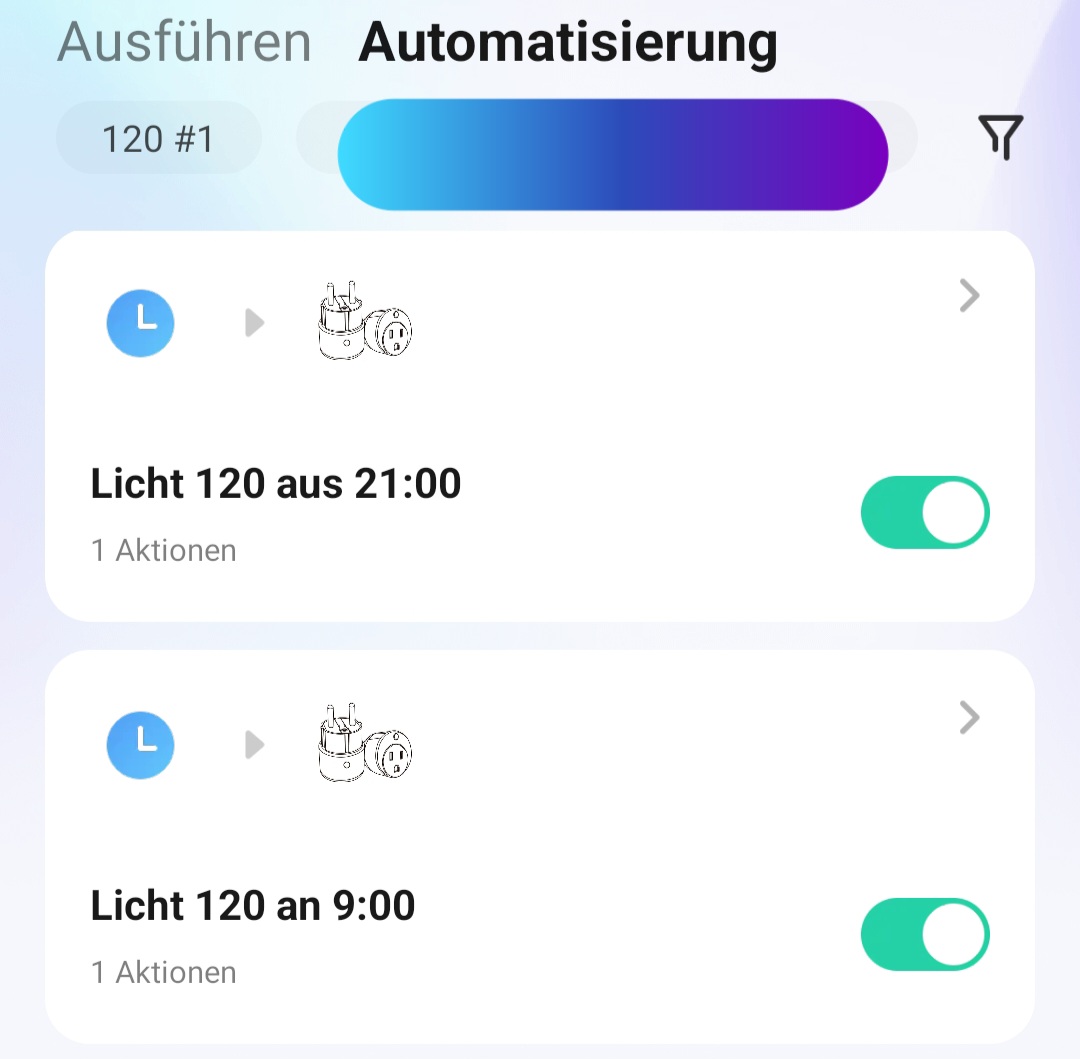Turn off the Licht 120 an 9:00 switch
This screenshot has height=1059, width=1080.
[x=924, y=934]
